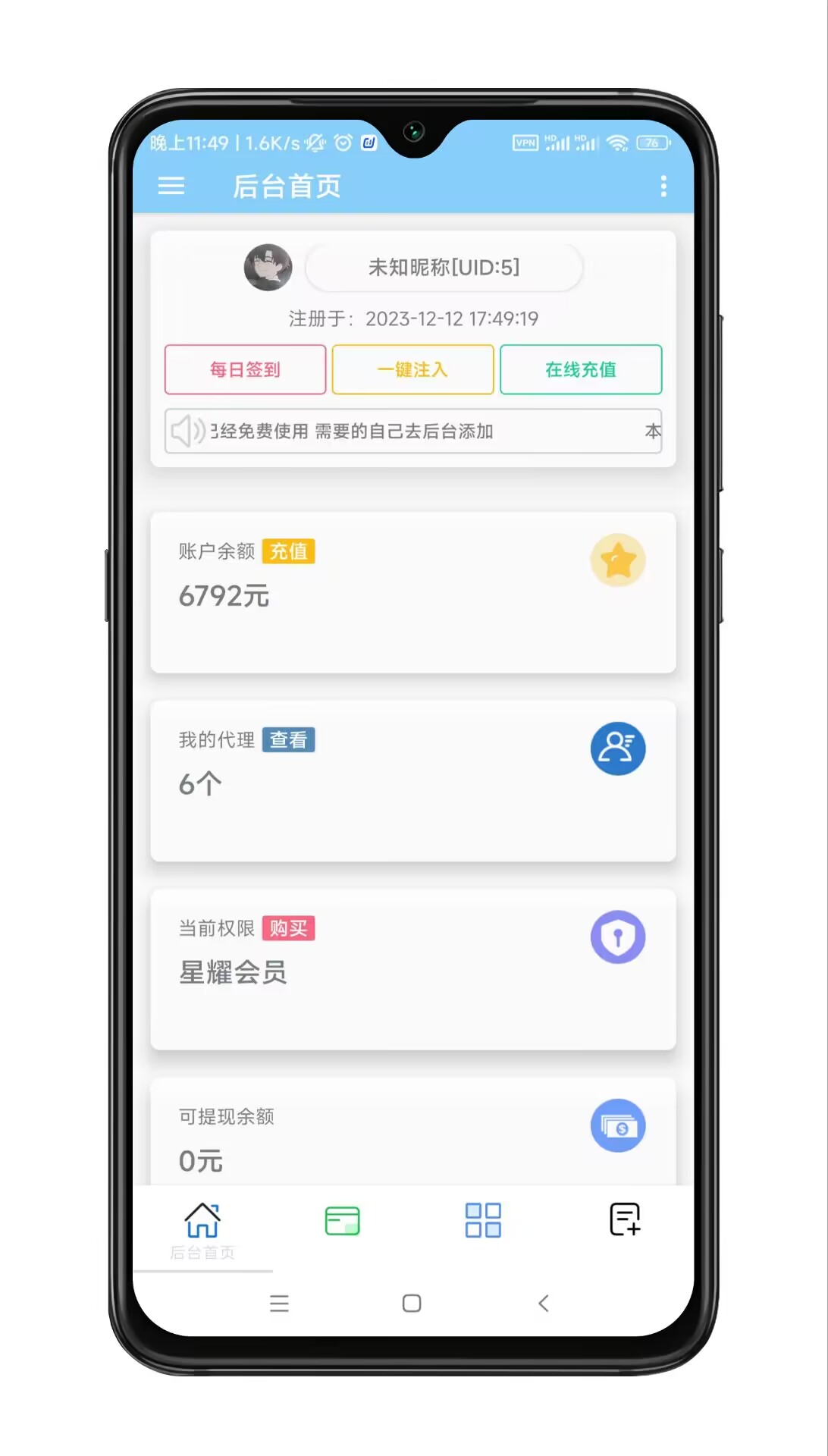Switch to the note-plus tab
The width and height of the screenshot is (828, 1456).
[625, 1219]
